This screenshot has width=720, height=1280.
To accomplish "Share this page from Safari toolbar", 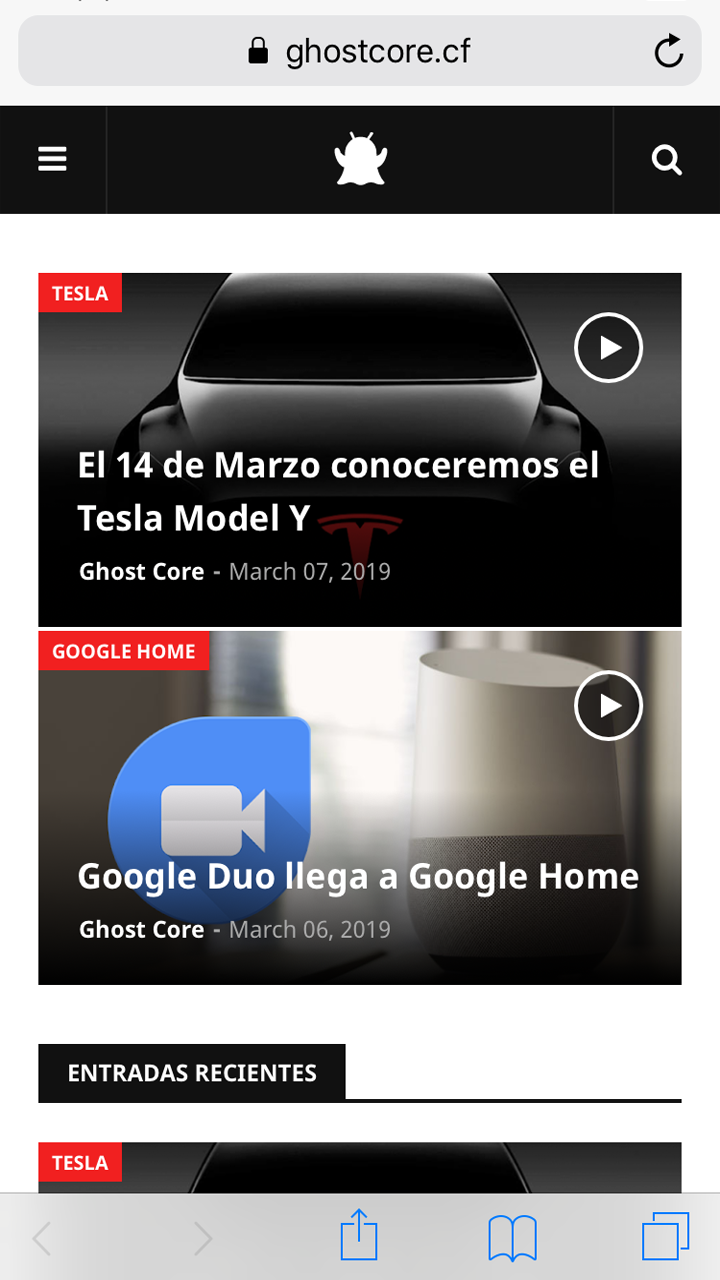I will pyautogui.click(x=359, y=1238).
